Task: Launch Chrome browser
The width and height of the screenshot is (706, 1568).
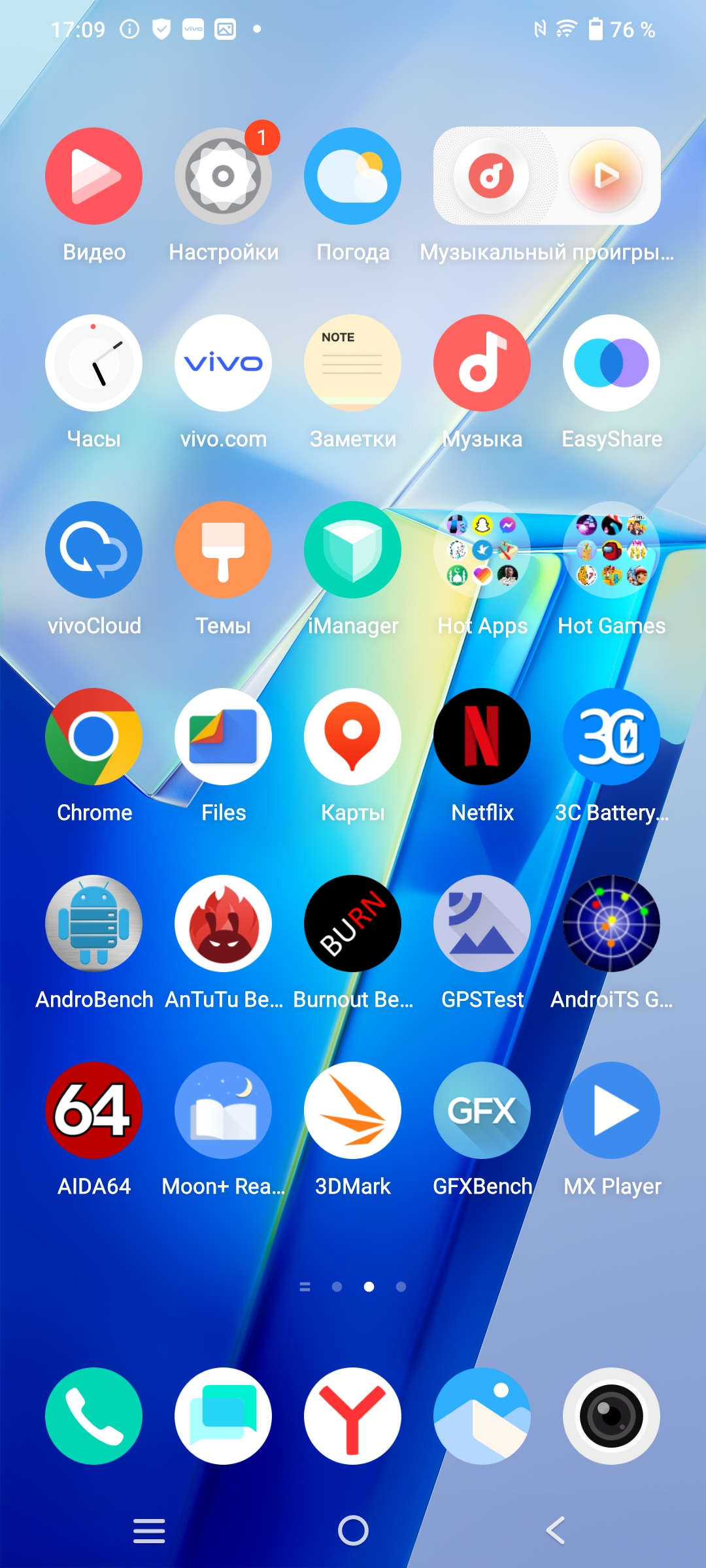Action: pos(93,737)
